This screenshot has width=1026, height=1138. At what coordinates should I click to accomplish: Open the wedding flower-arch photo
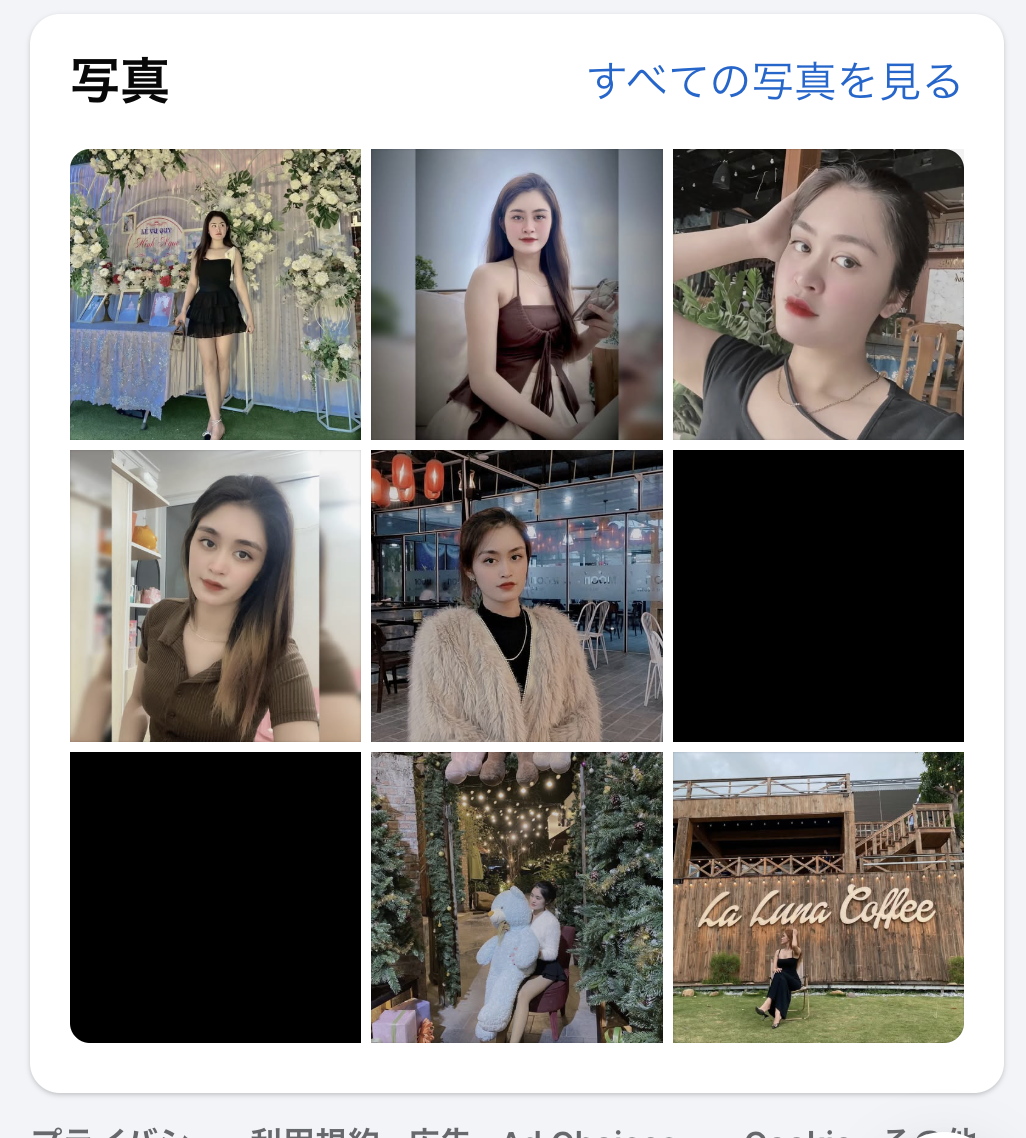(214, 294)
